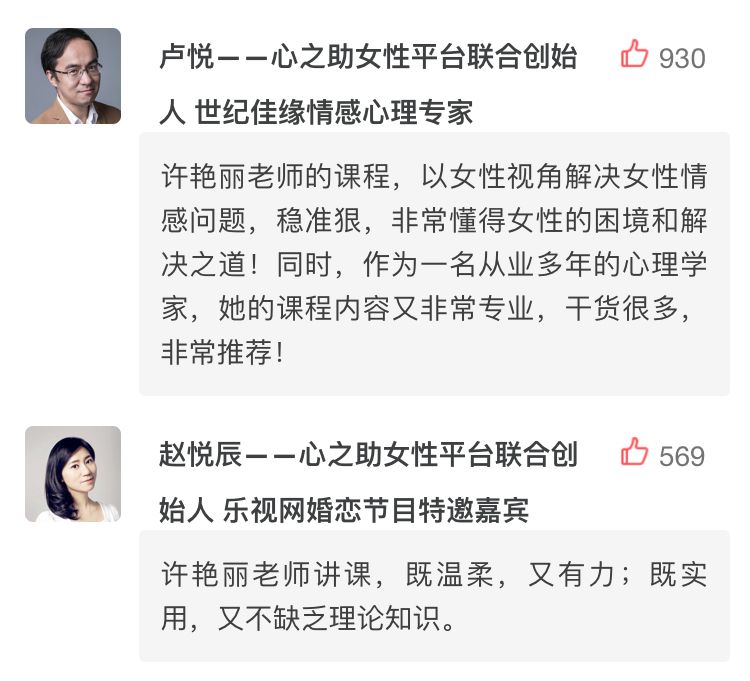
Task: Like 卢悦's comment with 930 likes
Action: pyautogui.click(x=635, y=55)
